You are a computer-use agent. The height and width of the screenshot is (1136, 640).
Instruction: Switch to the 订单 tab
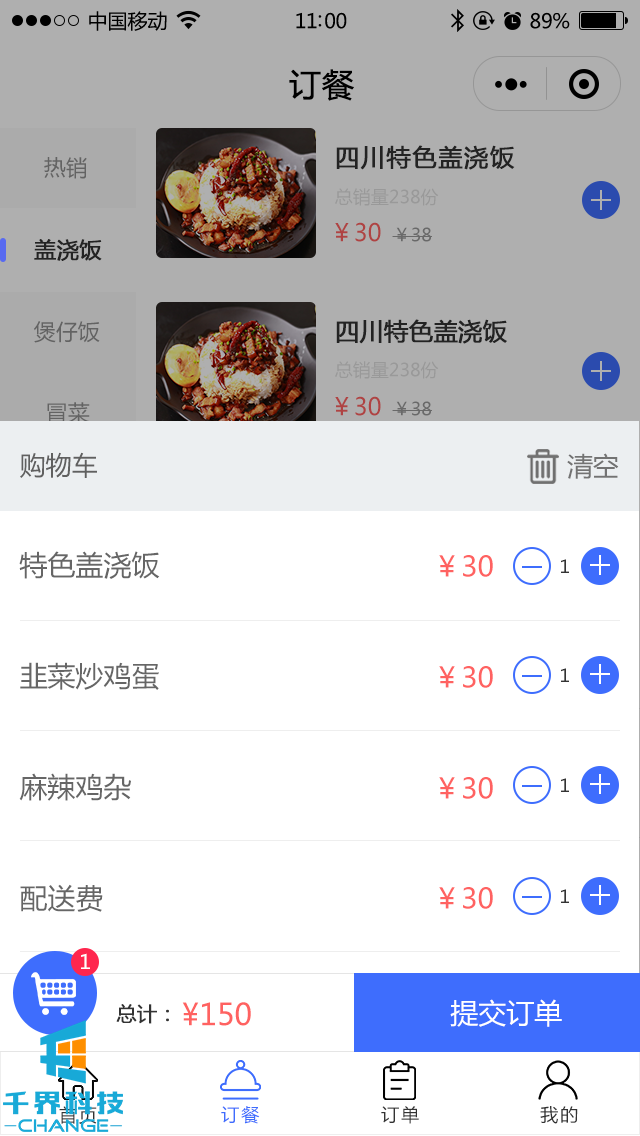(x=400, y=1093)
